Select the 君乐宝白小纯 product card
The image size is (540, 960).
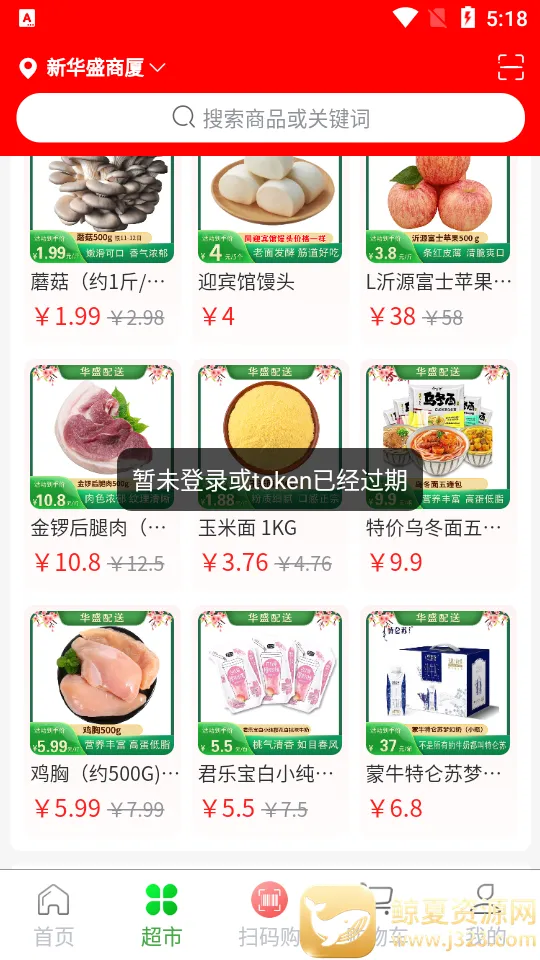point(270,720)
